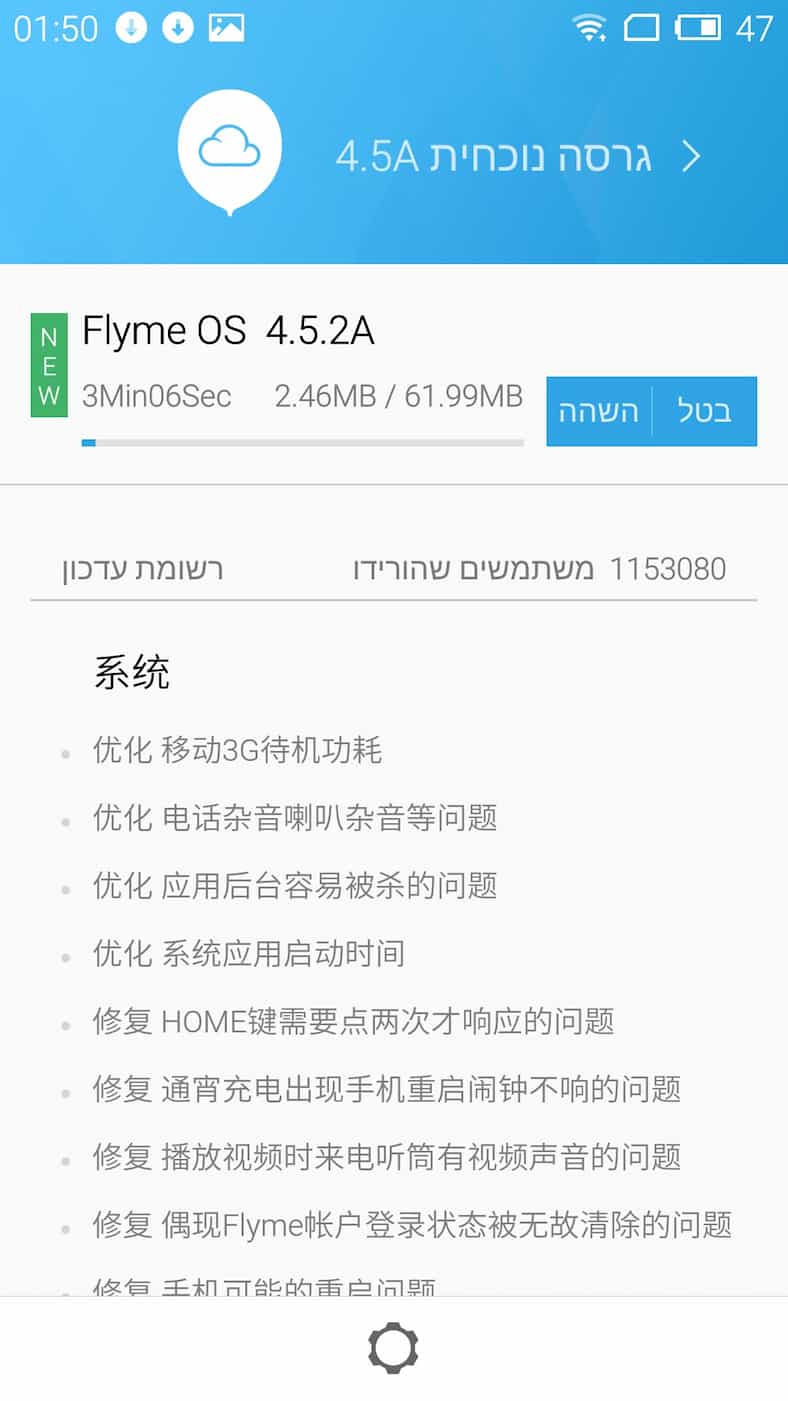Open the settings gear icon
This screenshot has height=1401, width=788.
pos(393,1348)
